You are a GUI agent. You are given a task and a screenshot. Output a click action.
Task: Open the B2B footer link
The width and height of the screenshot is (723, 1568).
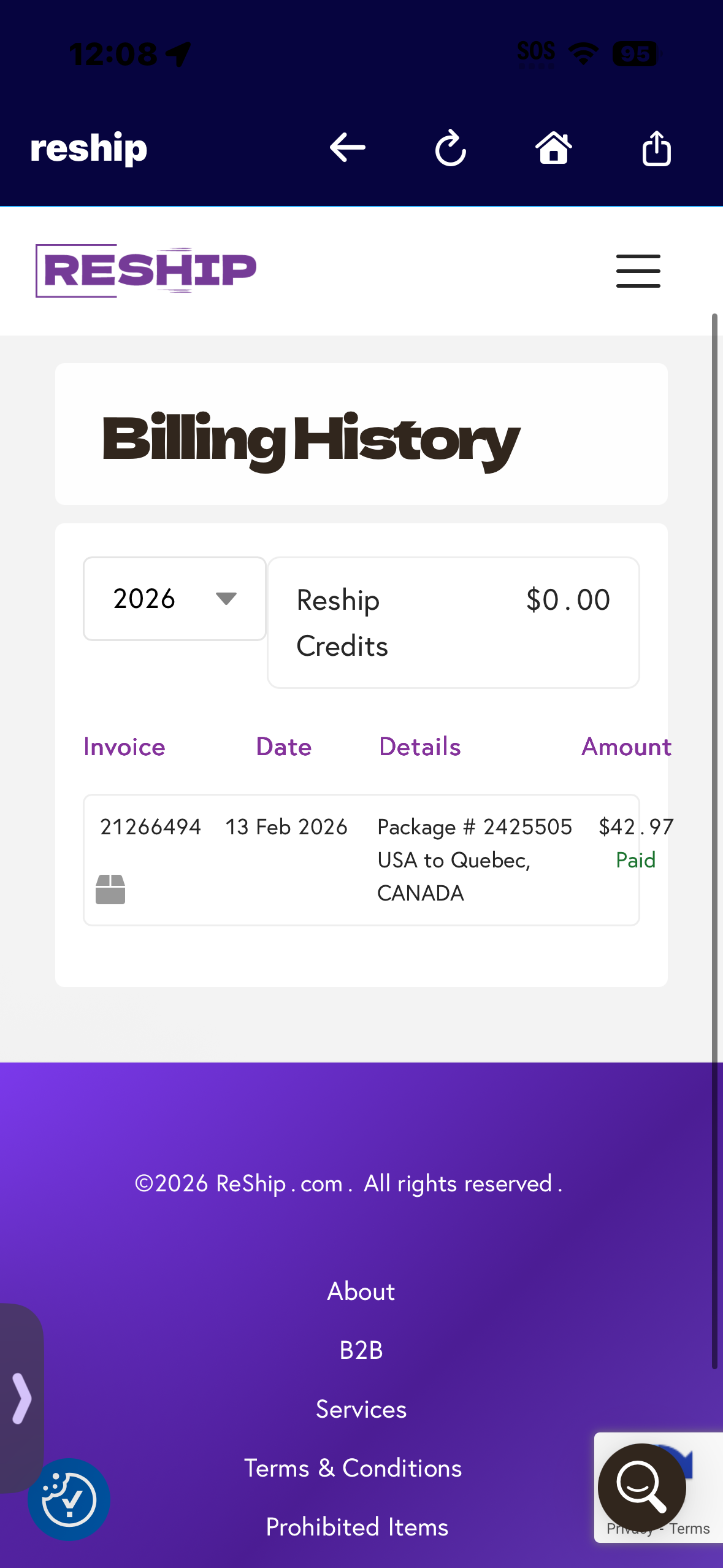[361, 1350]
